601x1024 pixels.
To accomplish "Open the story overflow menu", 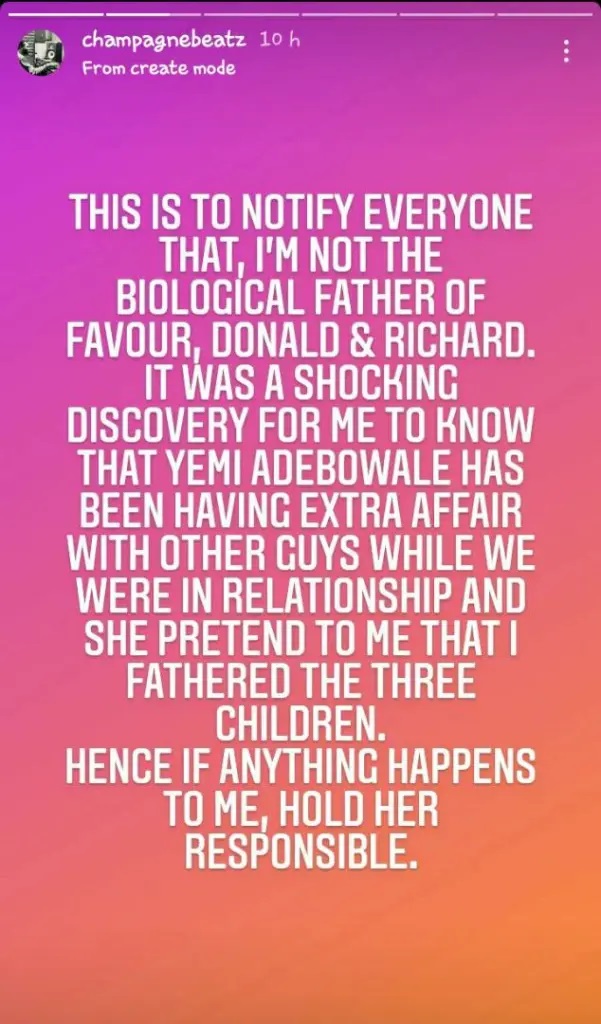I will pos(566,51).
